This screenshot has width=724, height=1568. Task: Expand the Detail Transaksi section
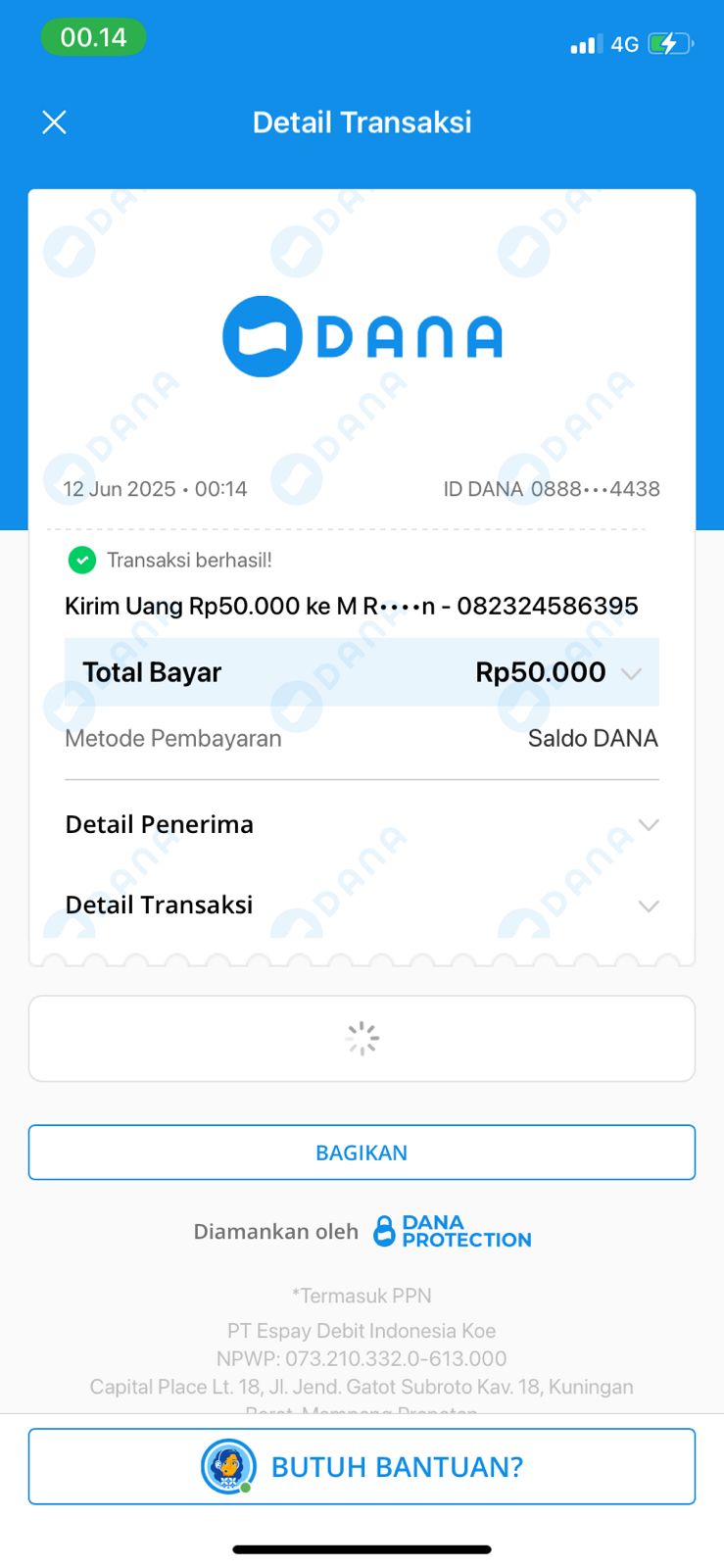(648, 906)
